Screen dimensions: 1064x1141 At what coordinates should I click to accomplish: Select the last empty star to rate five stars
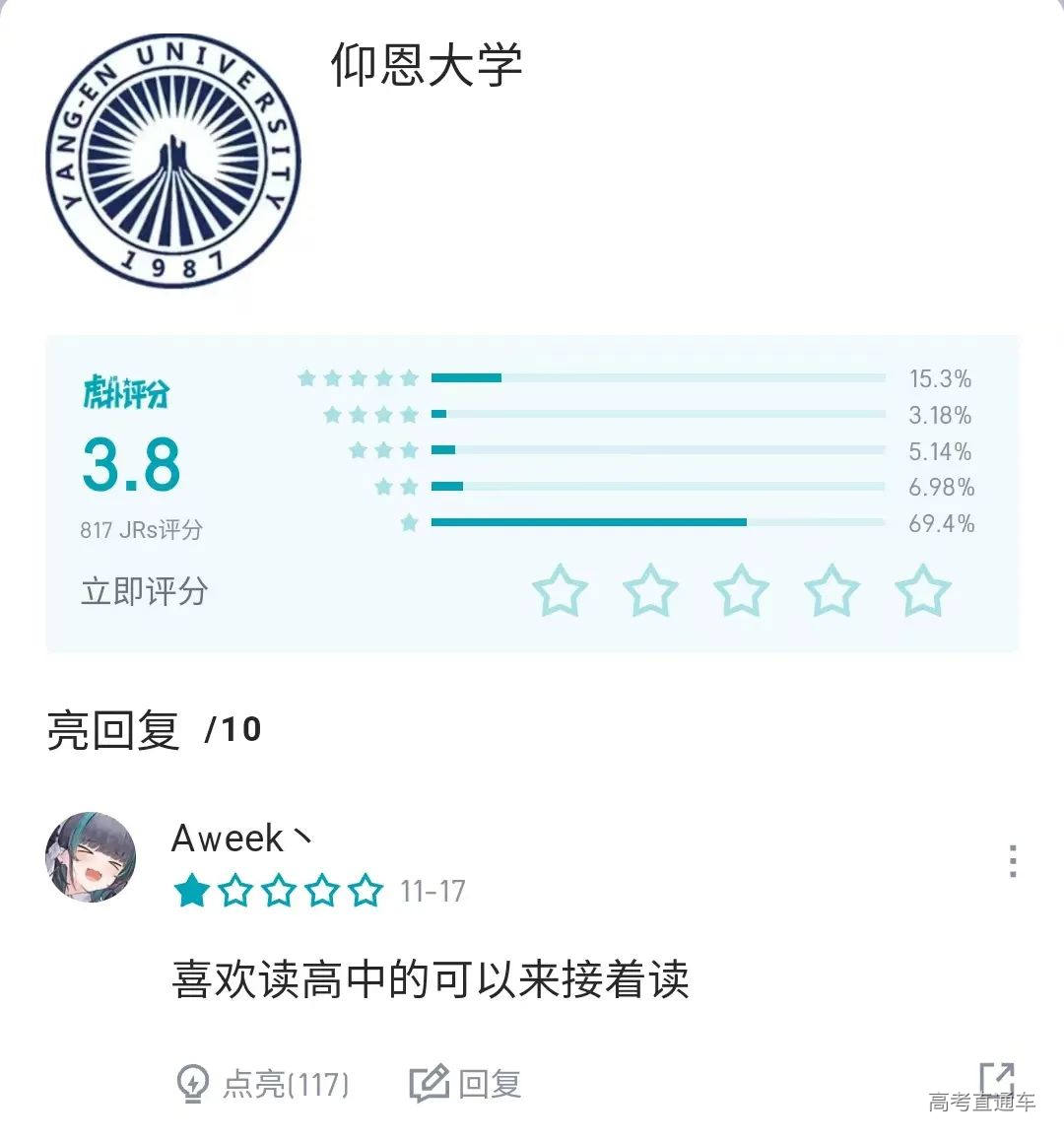point(921,591)
